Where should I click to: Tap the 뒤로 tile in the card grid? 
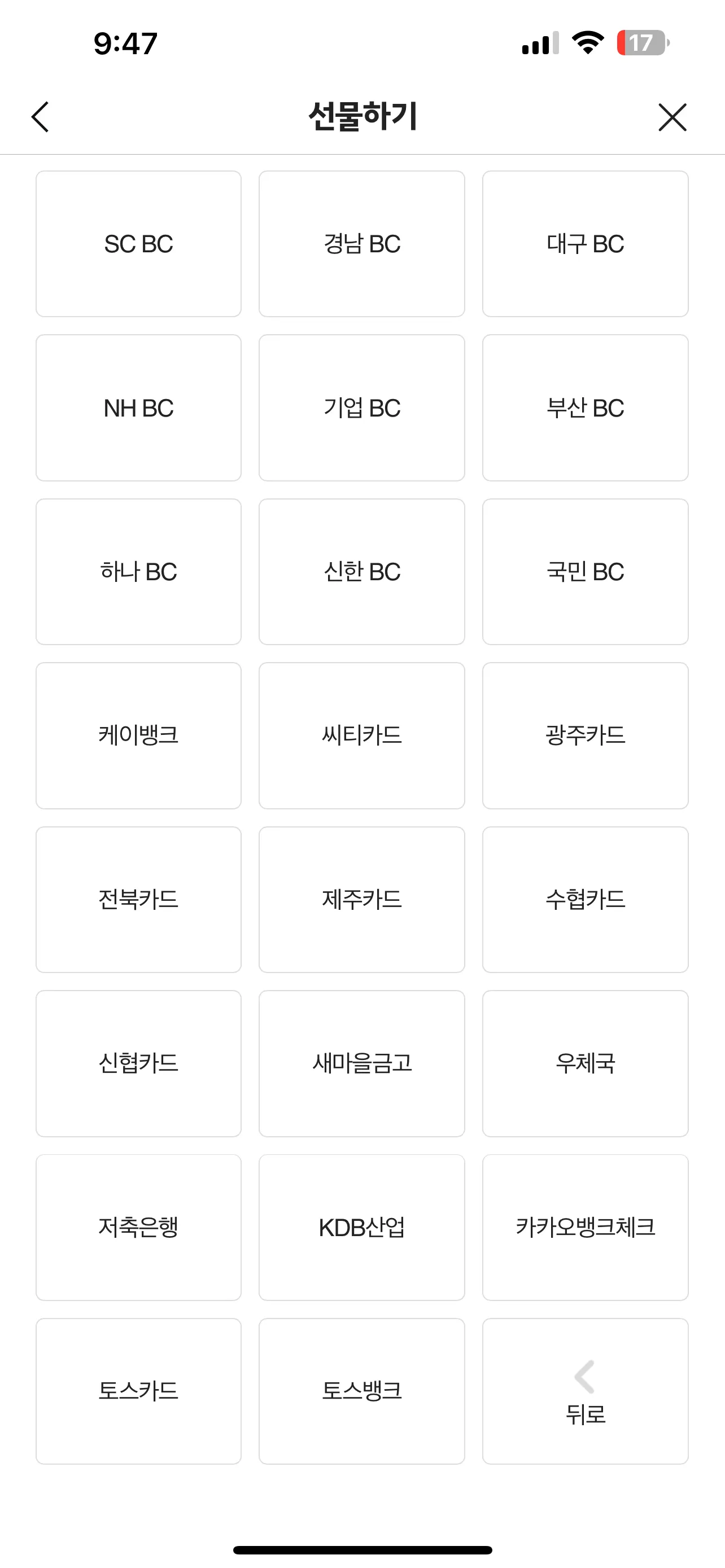(x=585, y=1391)
